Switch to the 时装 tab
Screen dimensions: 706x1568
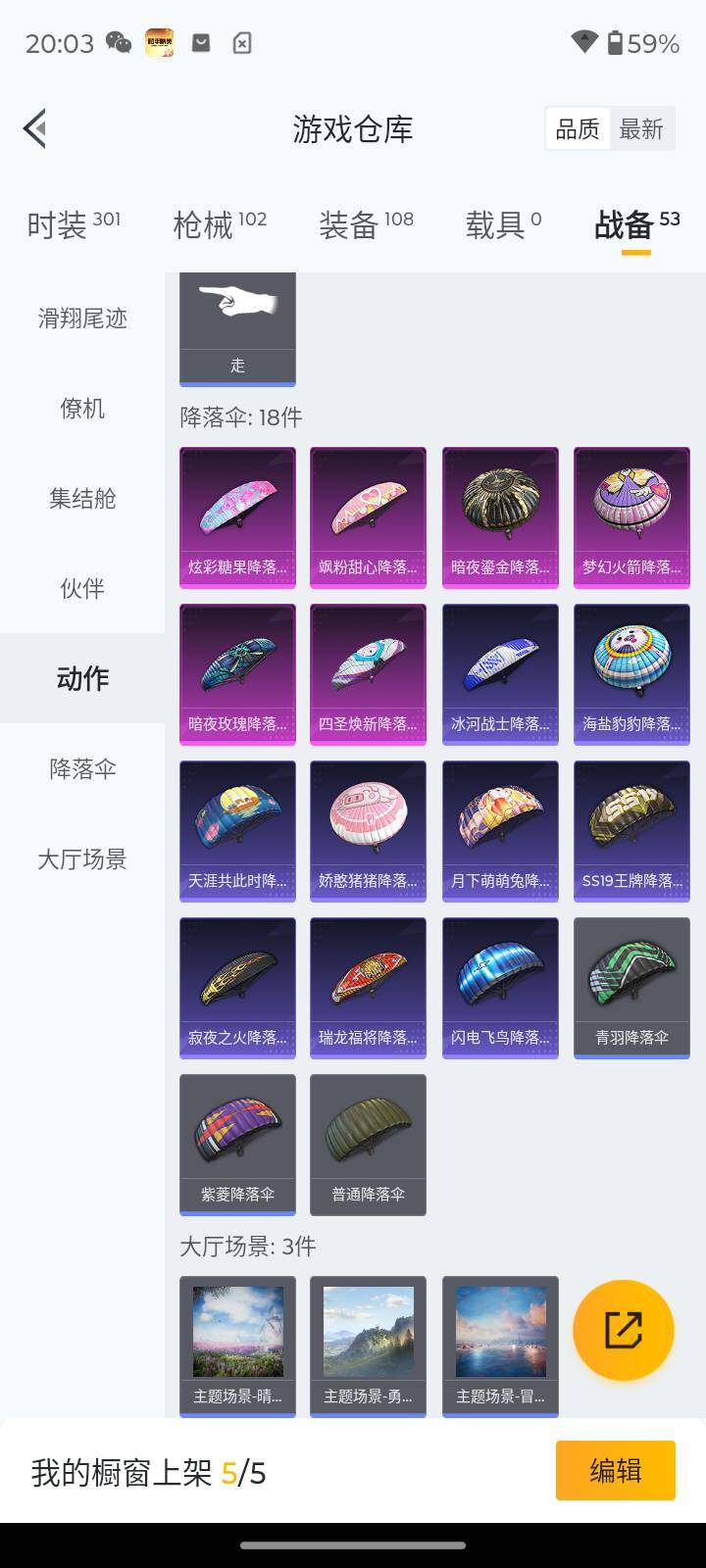click(x=74, y=224)
